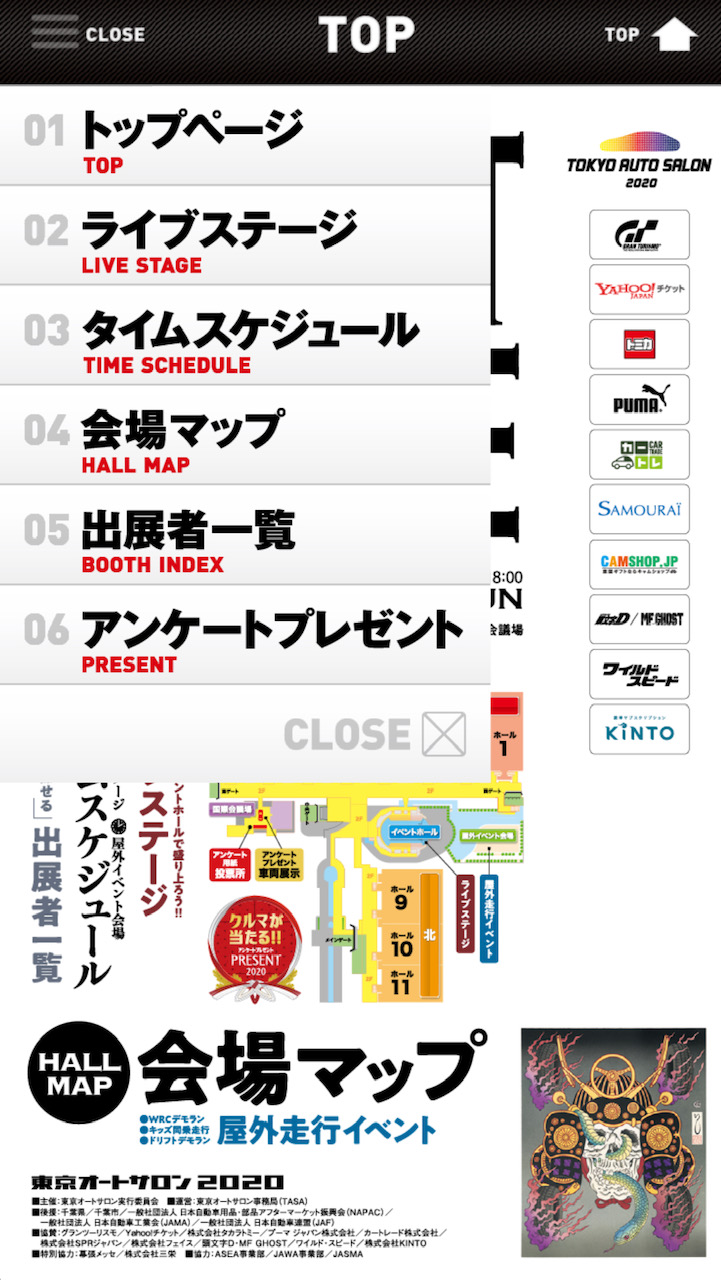The image size is (721, 1280).
Task: Open 02 ライブステージ Live Stage
Action: click(245, 237)
